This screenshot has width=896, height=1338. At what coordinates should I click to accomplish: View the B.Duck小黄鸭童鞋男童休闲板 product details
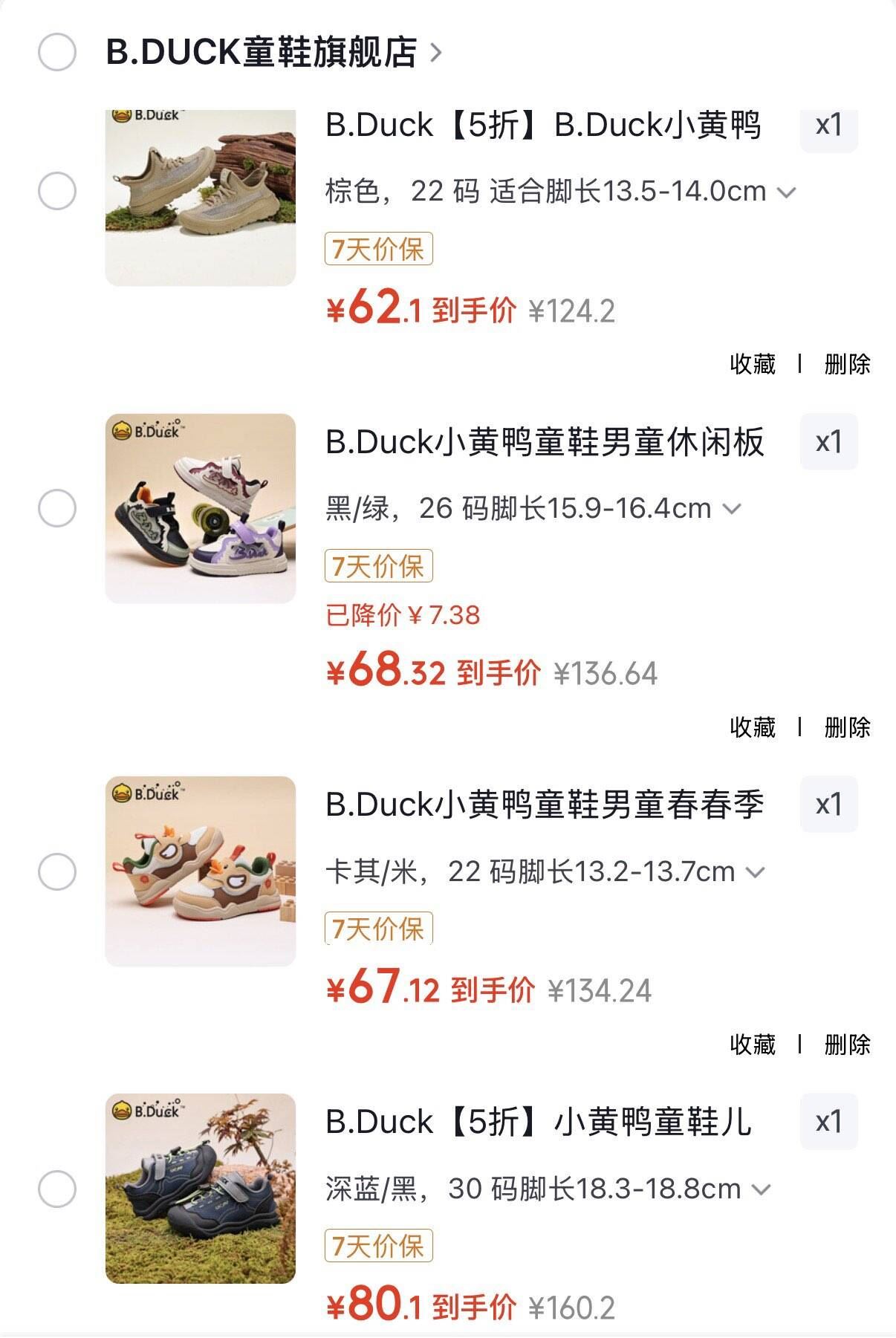point(545,442)
